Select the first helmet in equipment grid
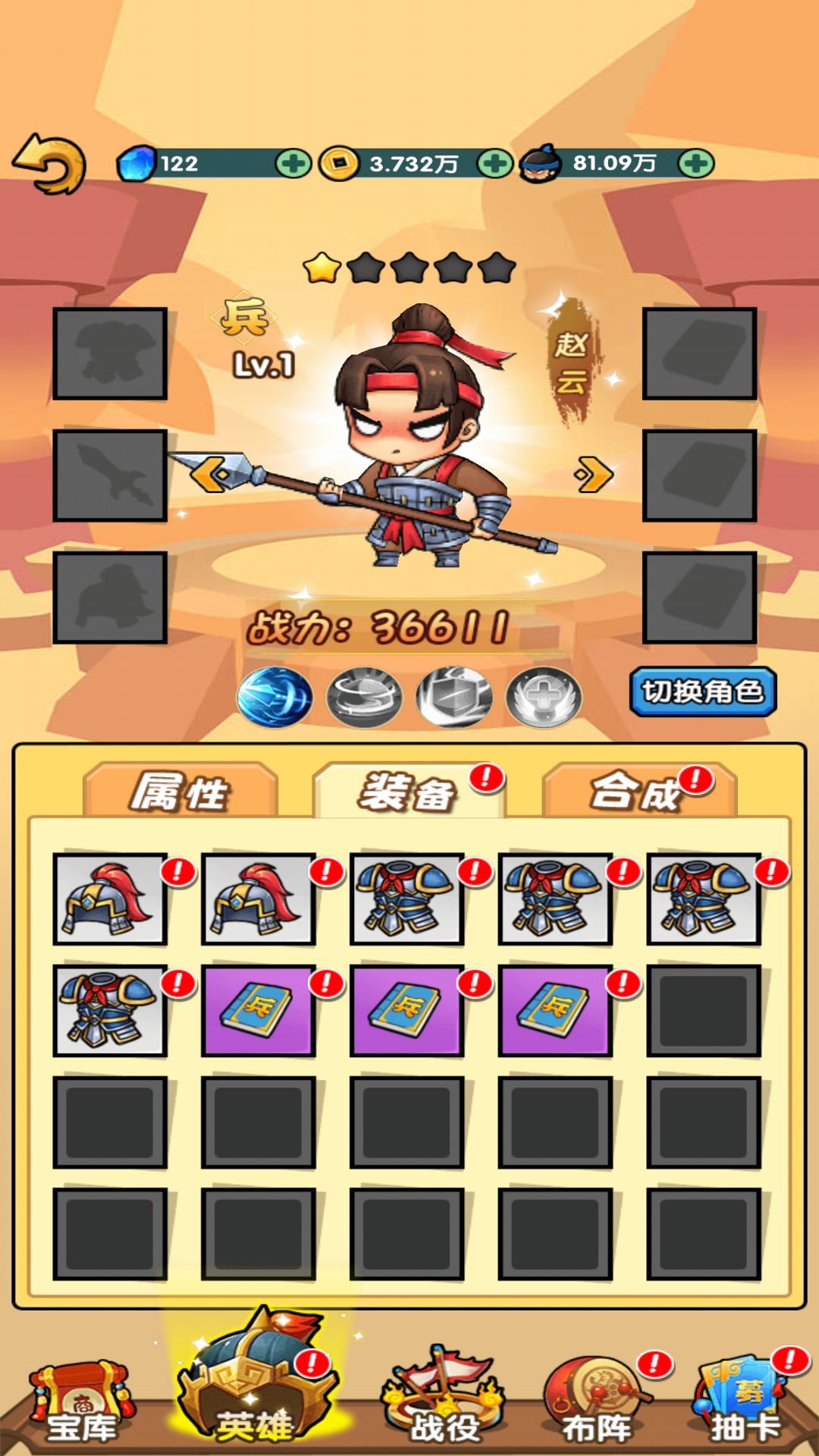 (110, 899)
